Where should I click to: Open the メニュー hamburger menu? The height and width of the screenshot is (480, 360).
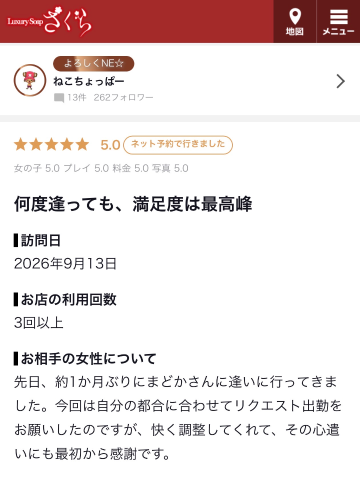coord(338,21)
